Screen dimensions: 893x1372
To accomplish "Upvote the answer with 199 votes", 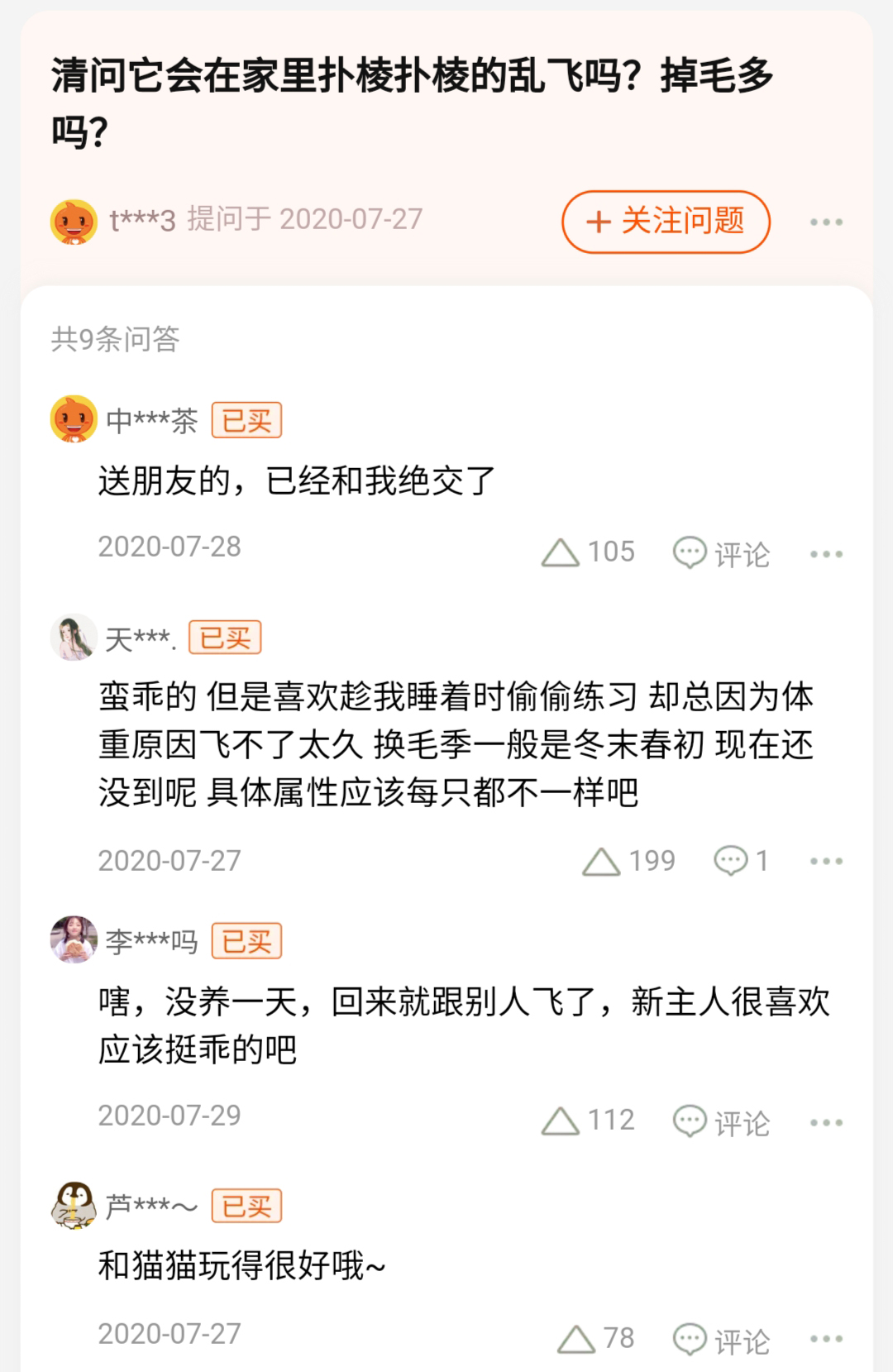I will 604,861.
